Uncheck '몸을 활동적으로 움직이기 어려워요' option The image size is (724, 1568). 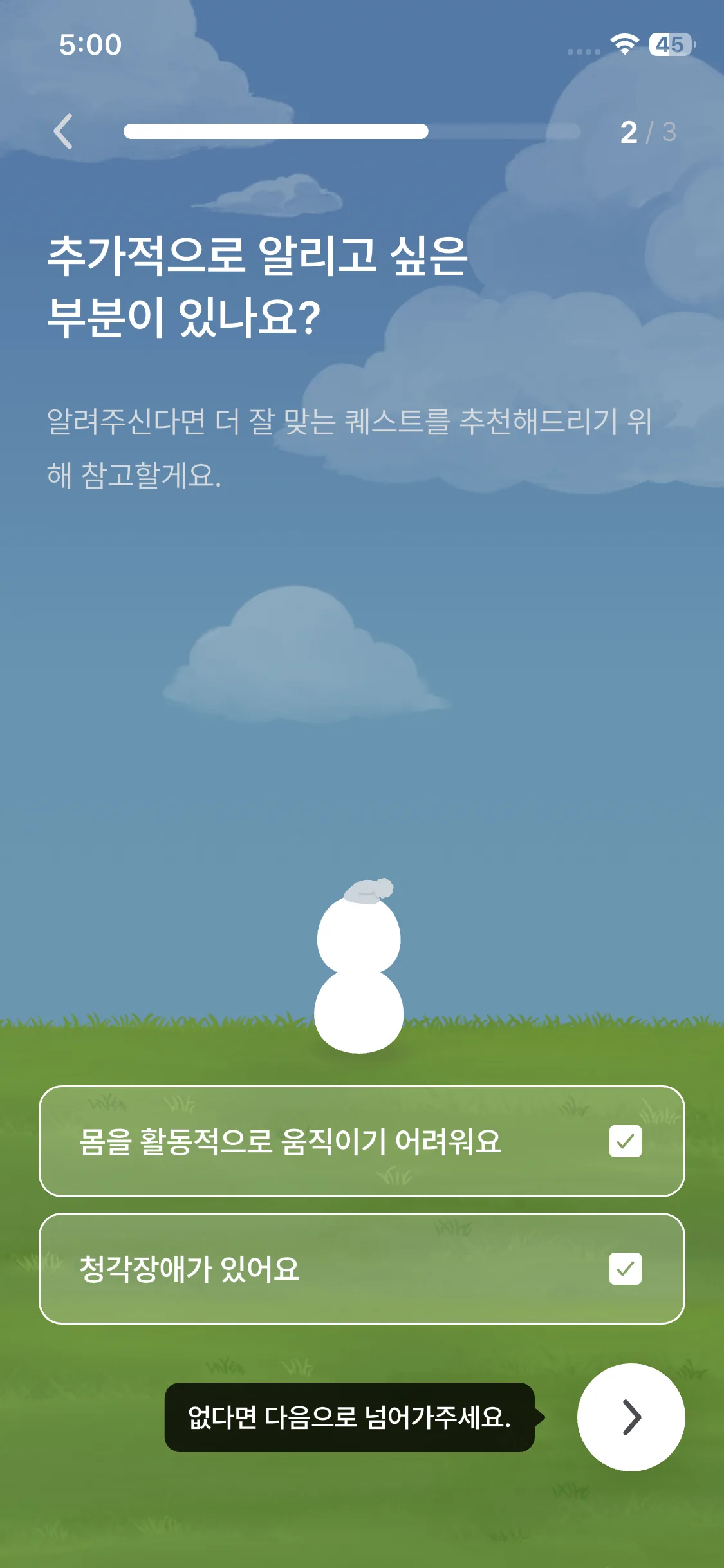point(625,1141)
